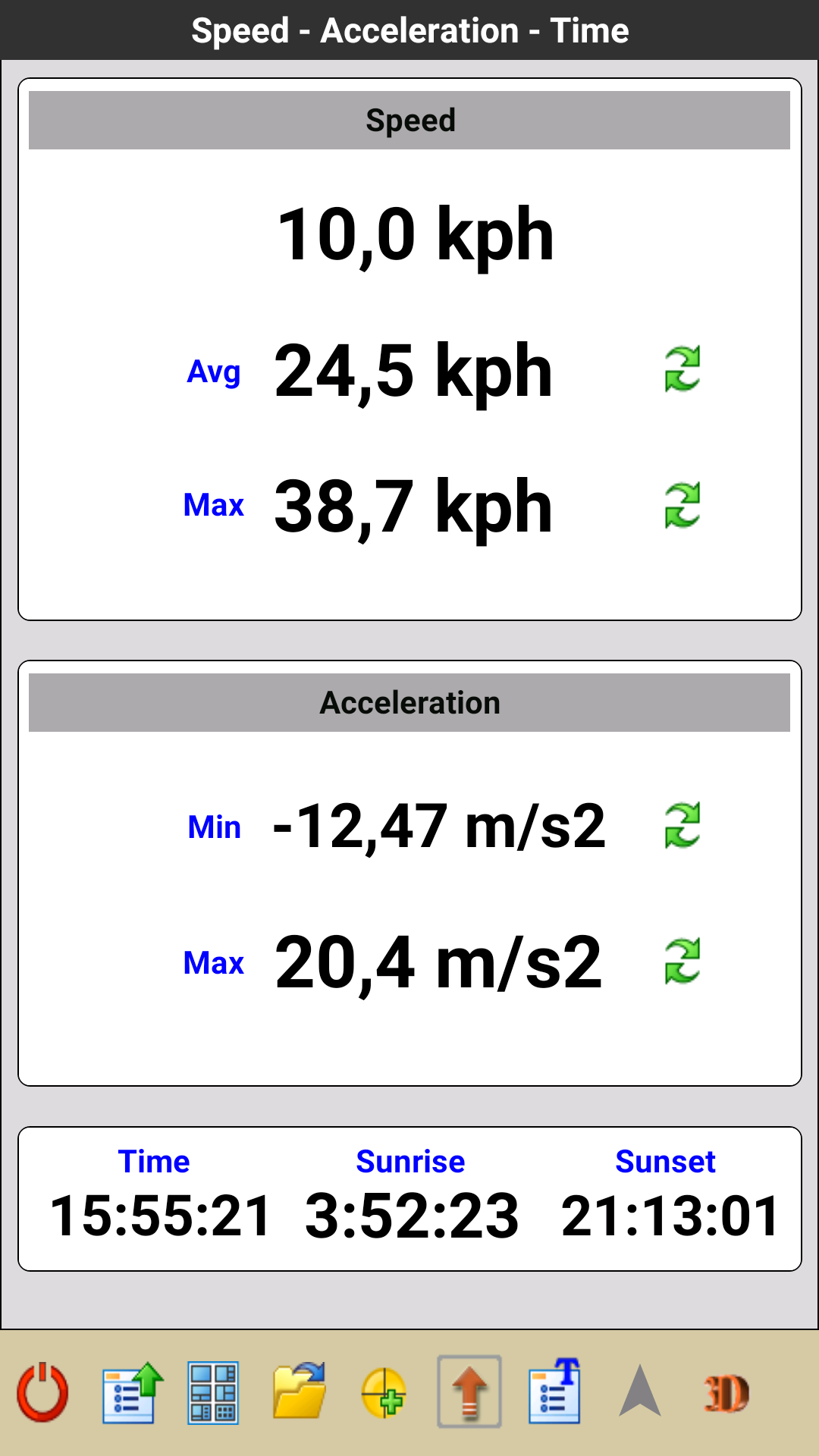The height and width of the screenshot is (1456, 819).
Task: Open the list with green arrow icon
Action: tap(133, 1392)
